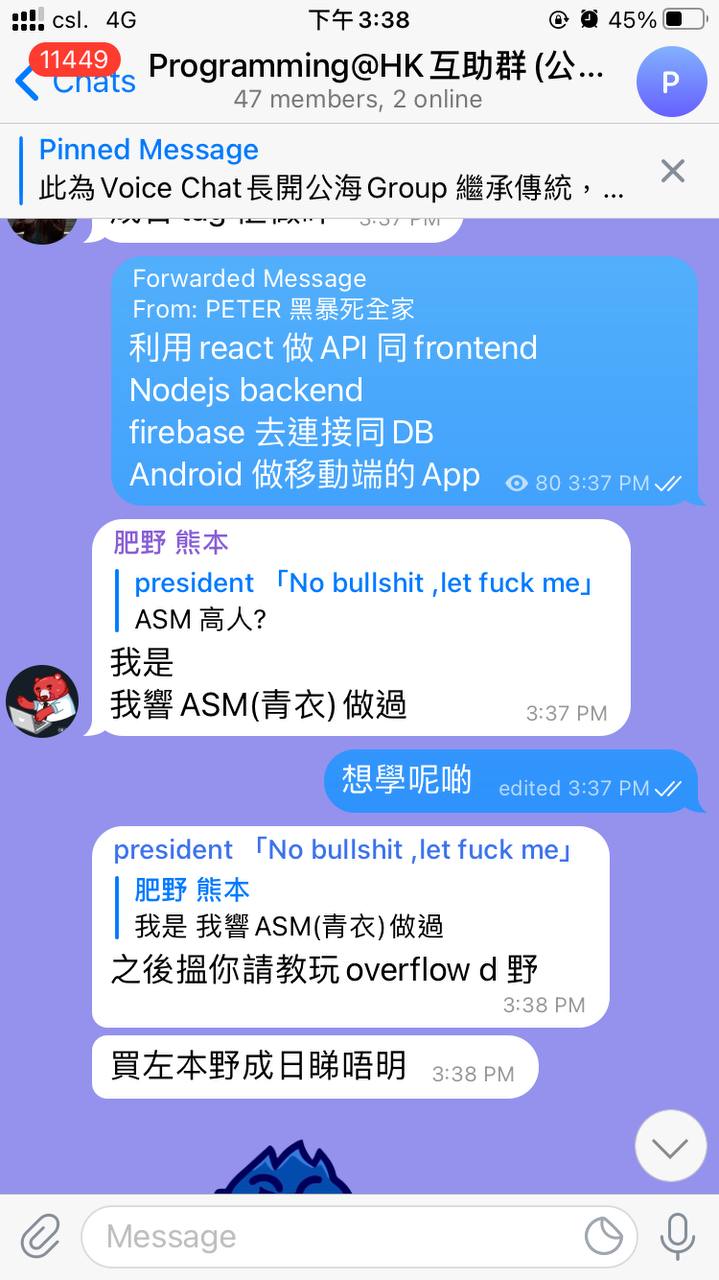Open the sticker panel in the message field
719x1280 pixels.
(604, 1237)
